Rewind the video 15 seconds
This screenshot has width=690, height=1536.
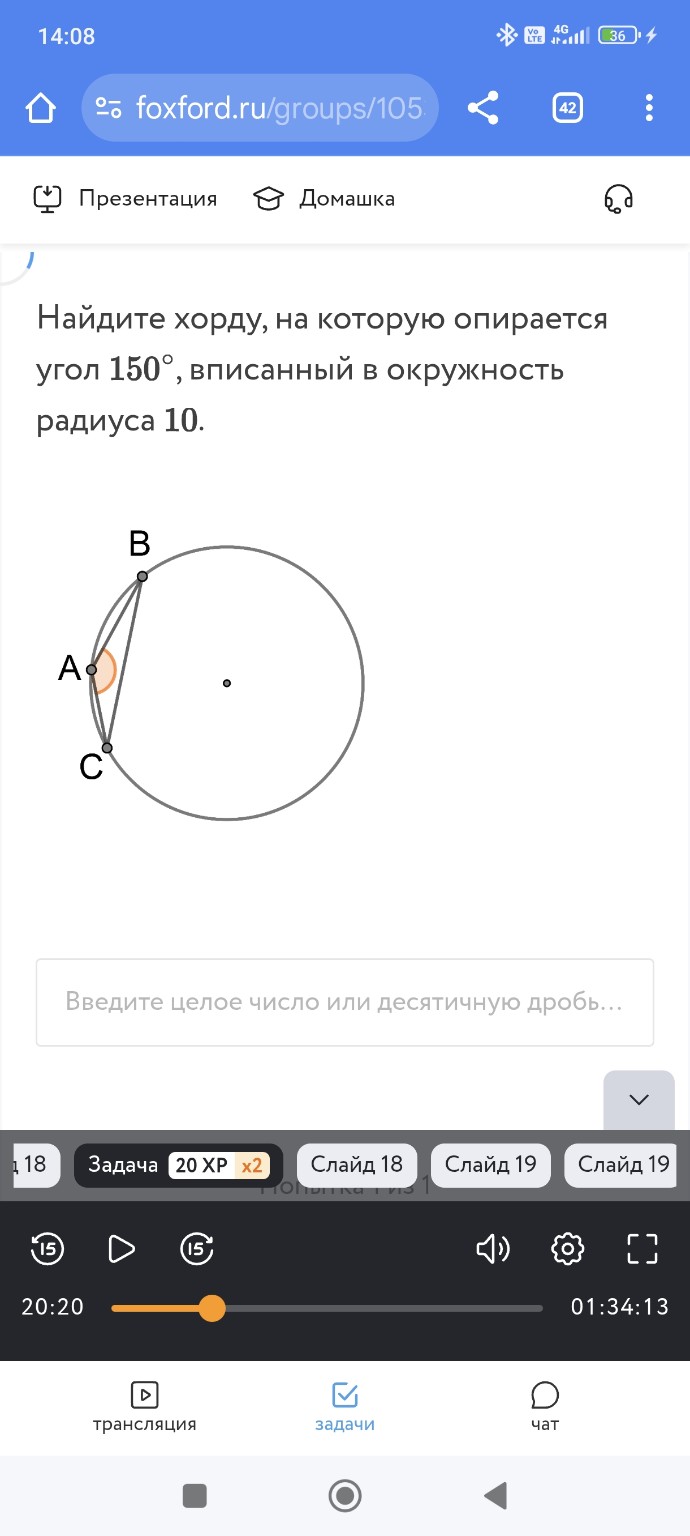click(47, 1248)
